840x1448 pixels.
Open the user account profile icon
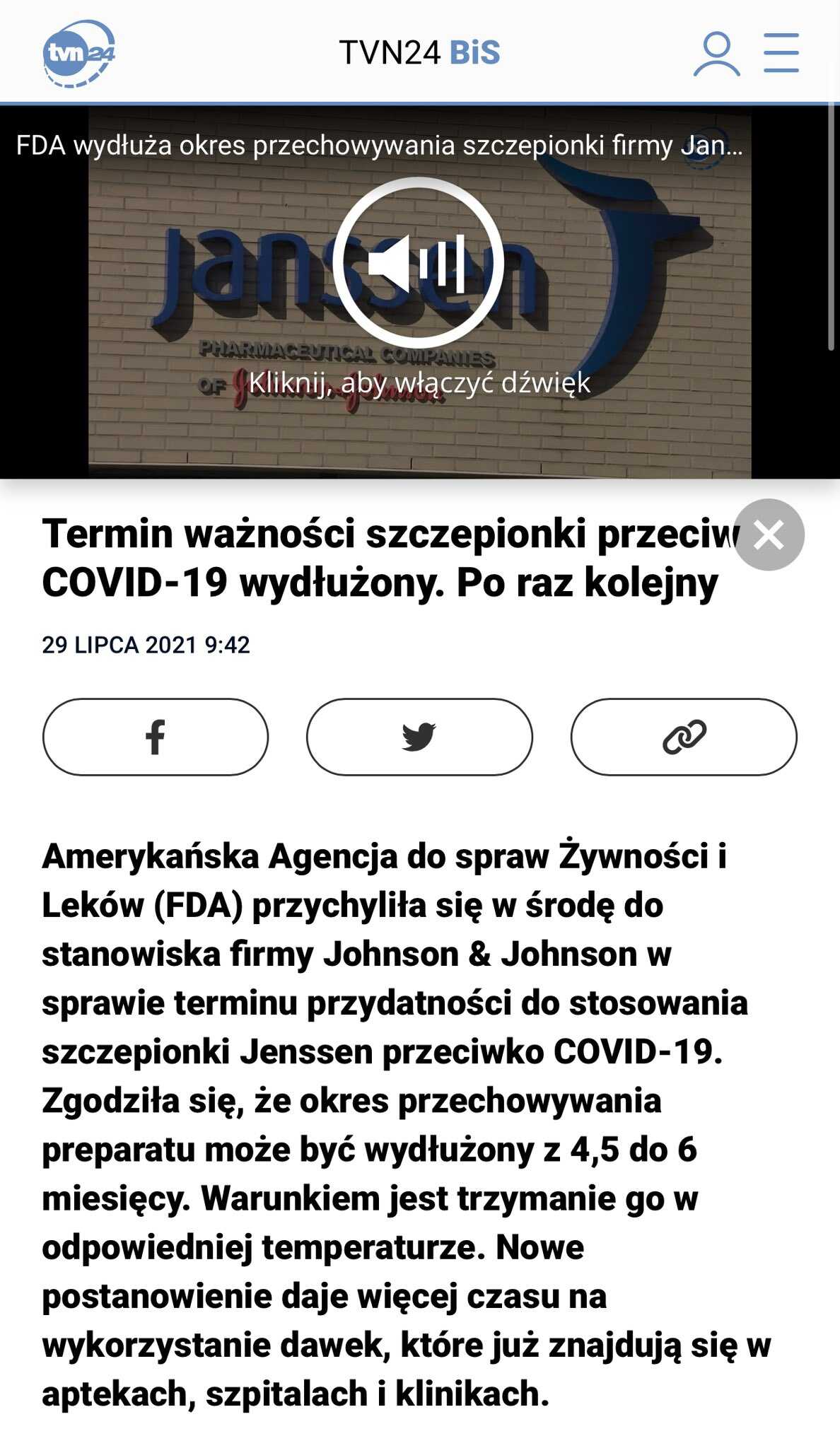pyautogui.click(x=716, y=54)
